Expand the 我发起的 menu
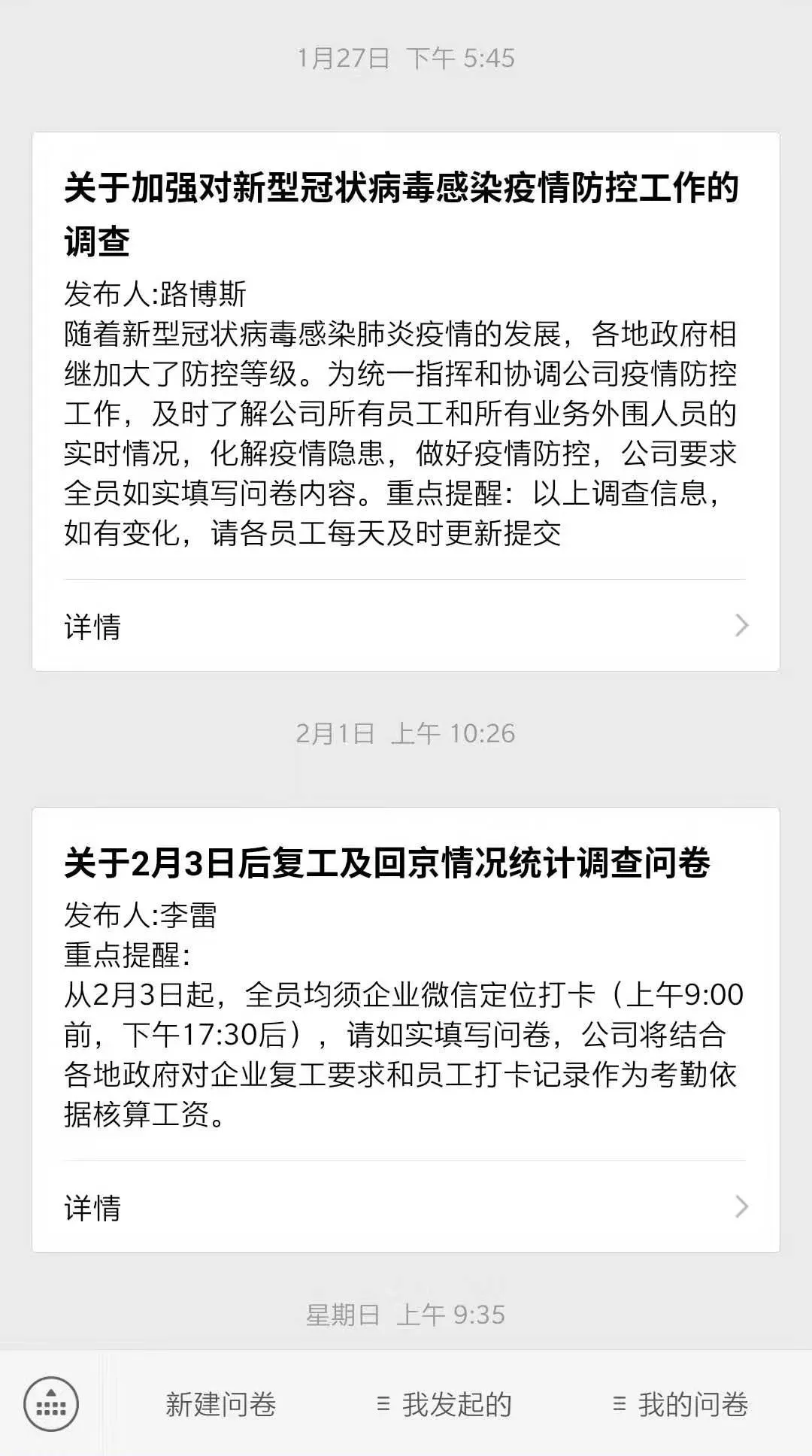Viewport: 812px width, 1456px height. [445, 1404]
